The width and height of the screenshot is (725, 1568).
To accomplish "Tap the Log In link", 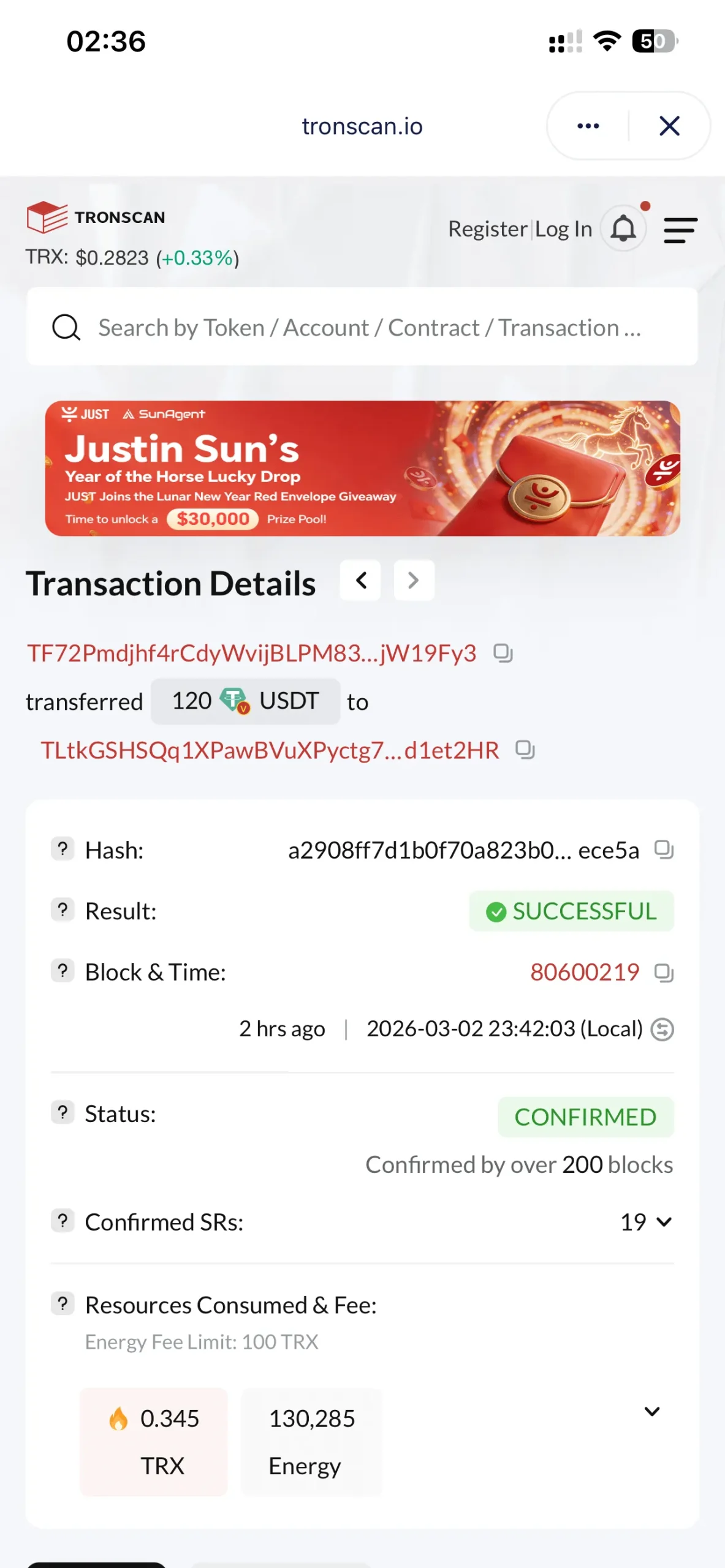I will 563,229.
